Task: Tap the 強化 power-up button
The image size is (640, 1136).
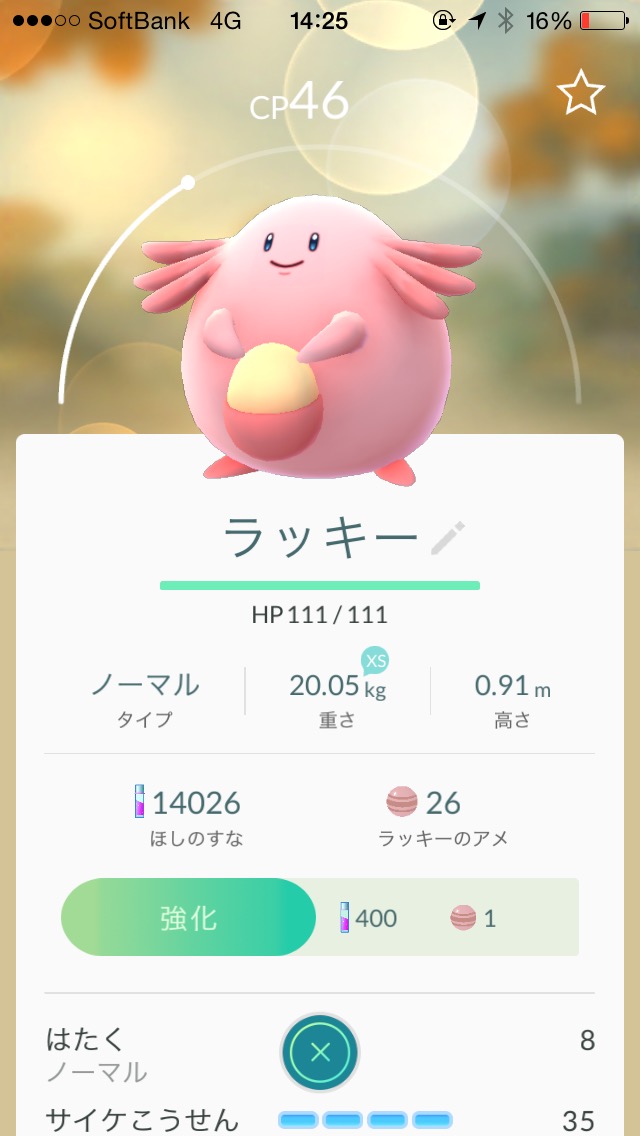Action: pos(188,917)
